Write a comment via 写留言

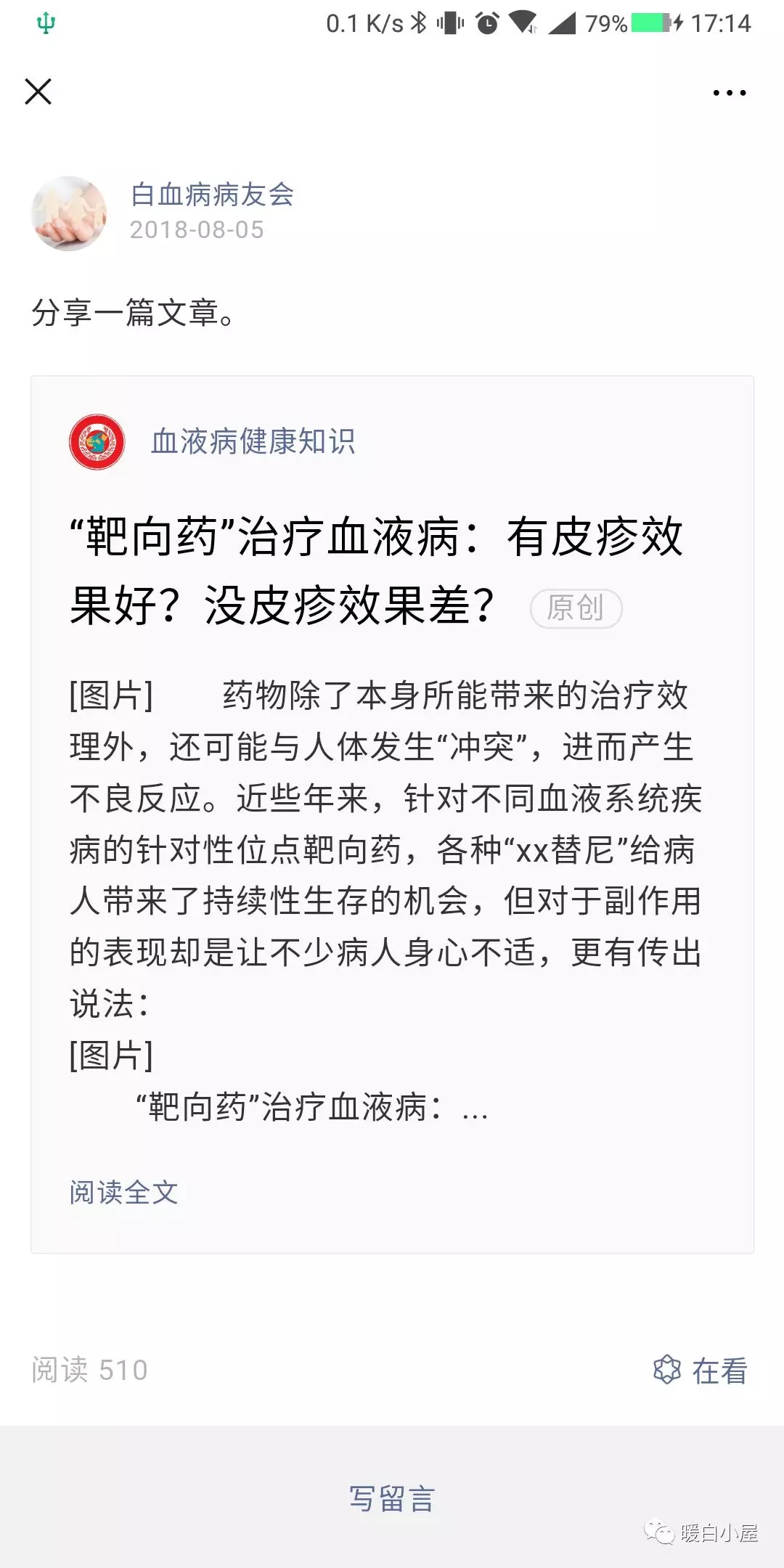[392, 1499]
